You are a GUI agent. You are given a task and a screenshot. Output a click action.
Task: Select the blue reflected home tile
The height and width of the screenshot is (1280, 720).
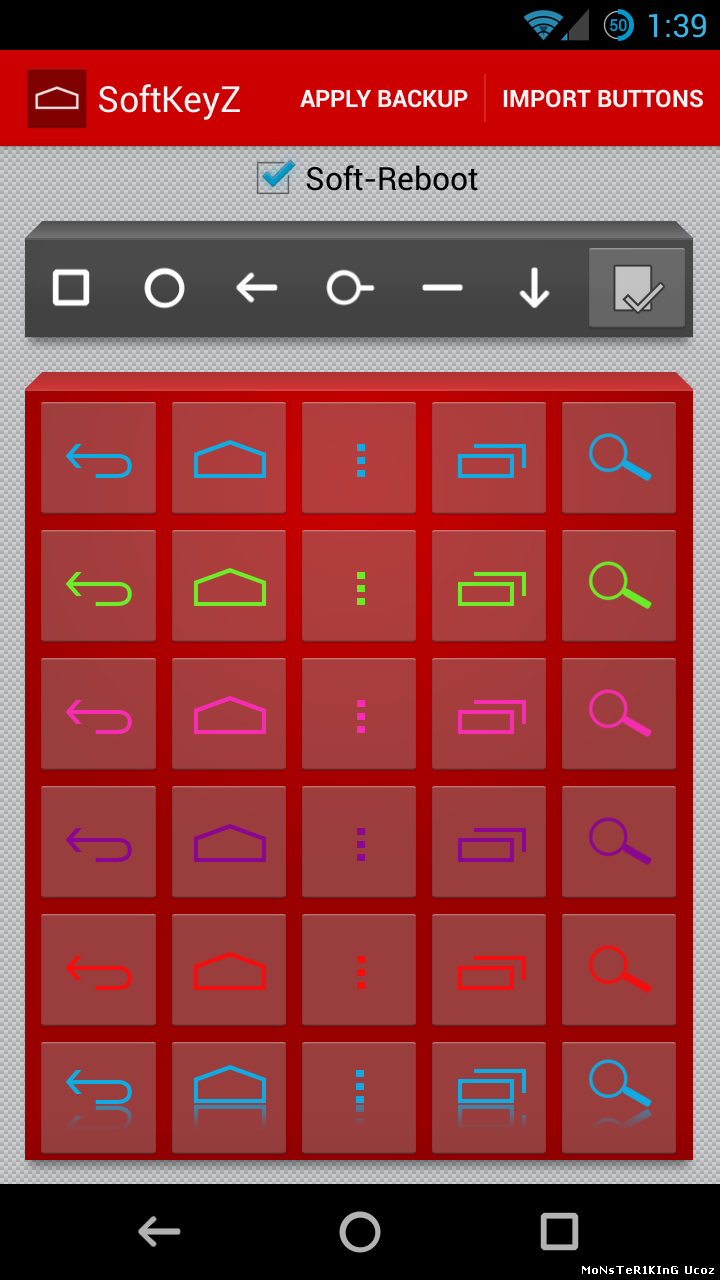[x=229, y=1096]
